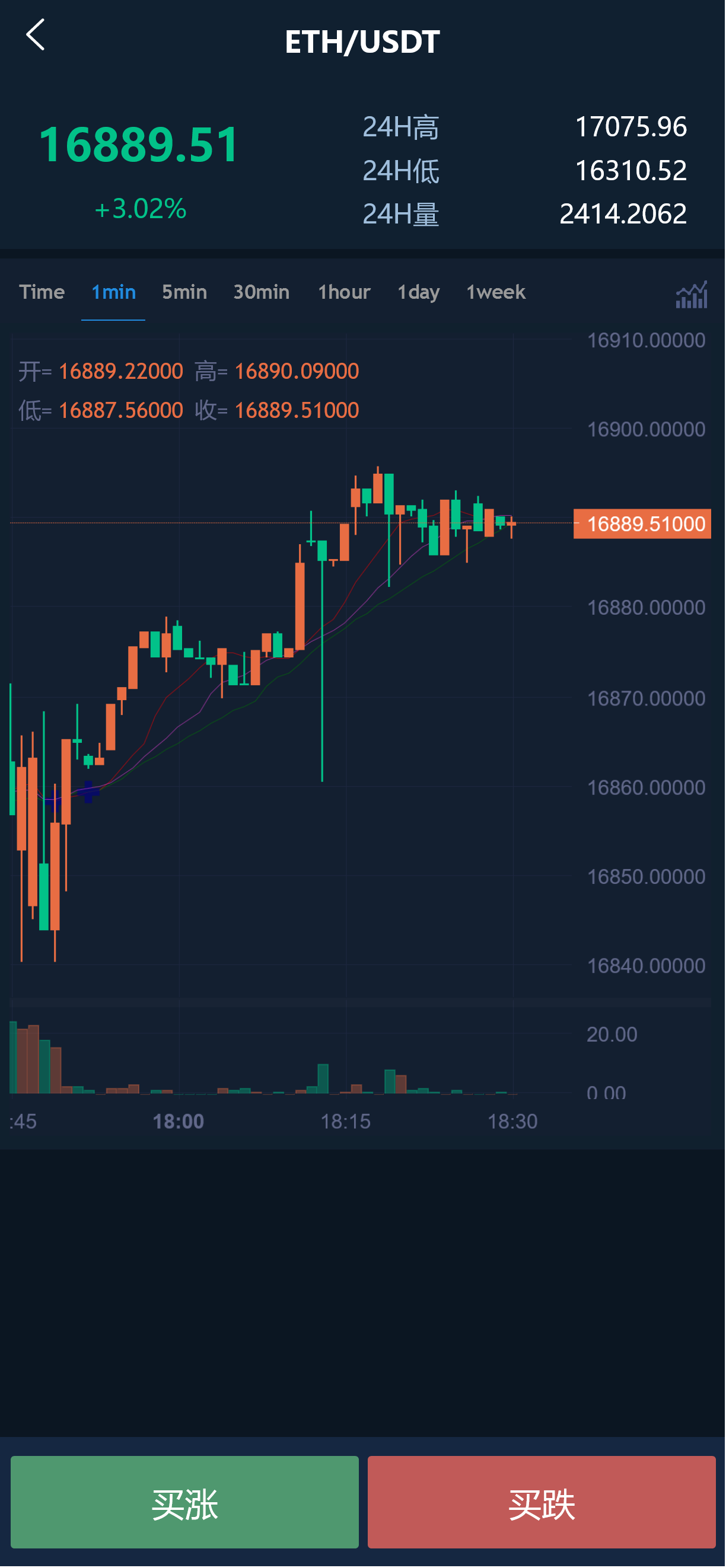Tap the red 买跌 button
726x1568 pixels.
[x=542, y=1502]
